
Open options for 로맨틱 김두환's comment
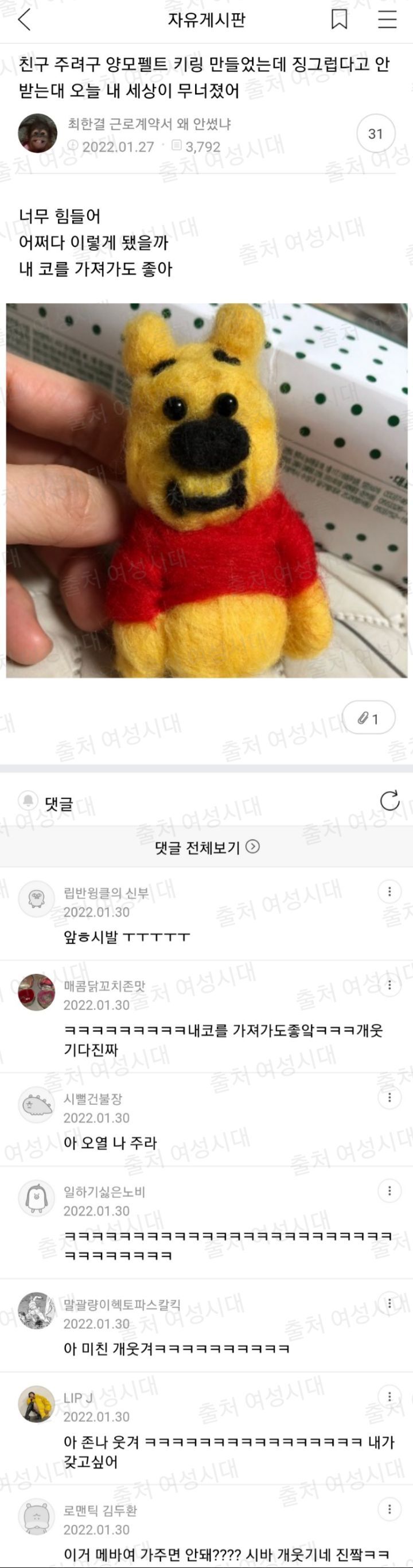[389, 1509]
